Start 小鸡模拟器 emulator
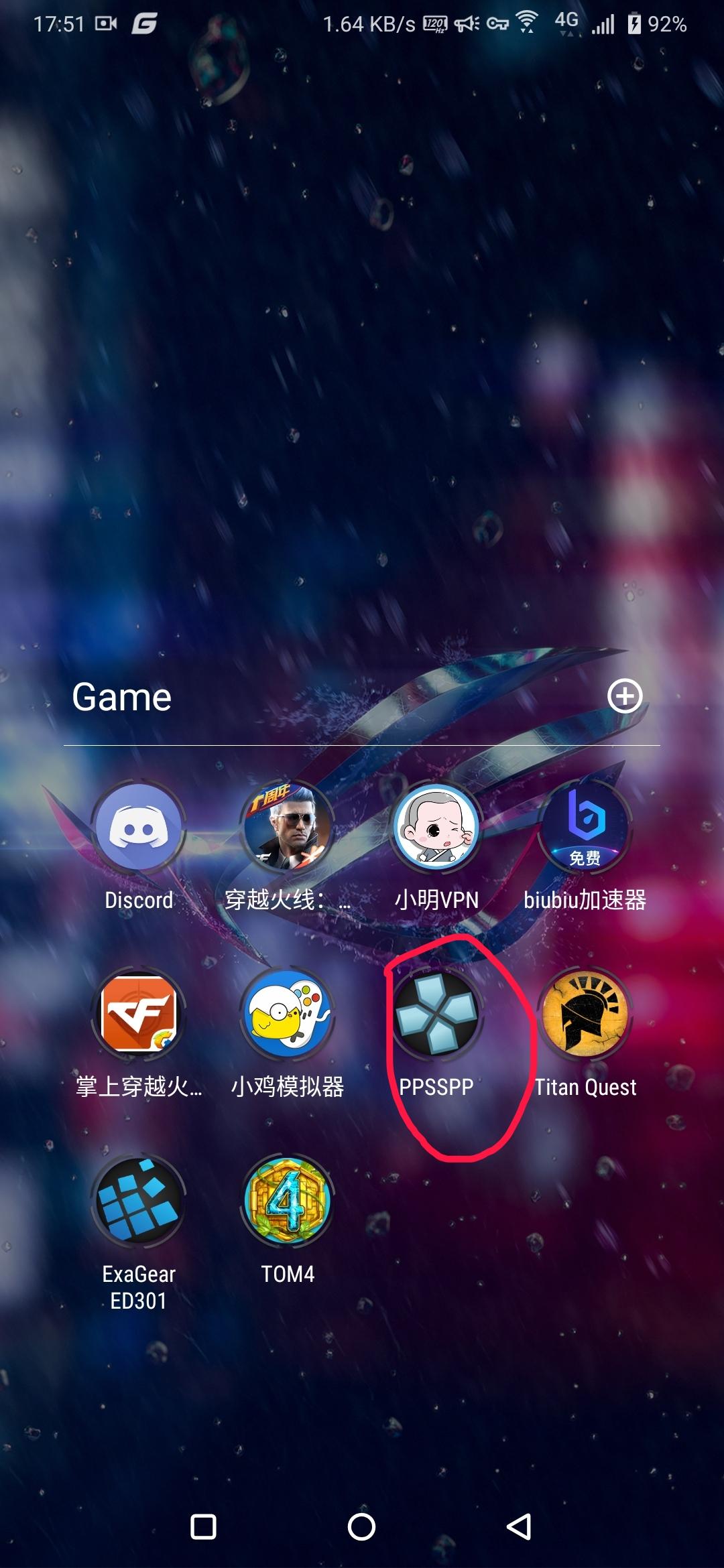Viewport: 724px width, 1568px height. coord(288,1014)
